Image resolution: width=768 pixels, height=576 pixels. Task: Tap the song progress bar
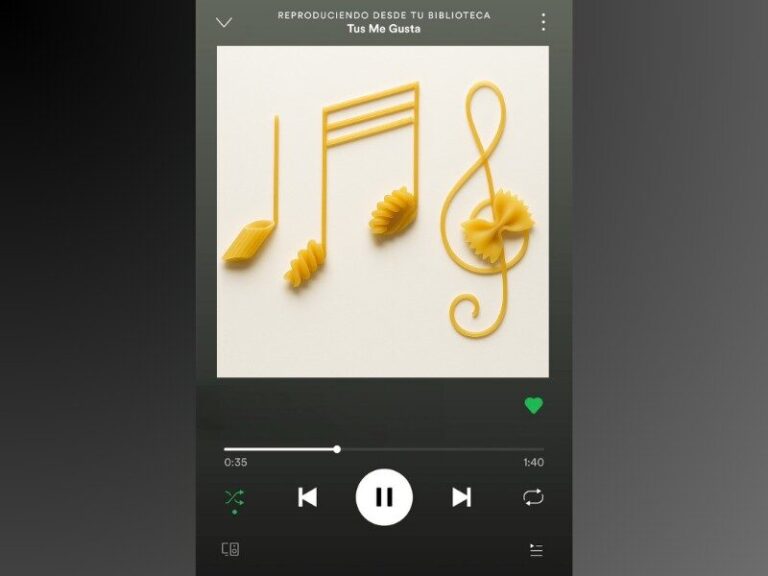pyautogui.click(x=384, y=449)
